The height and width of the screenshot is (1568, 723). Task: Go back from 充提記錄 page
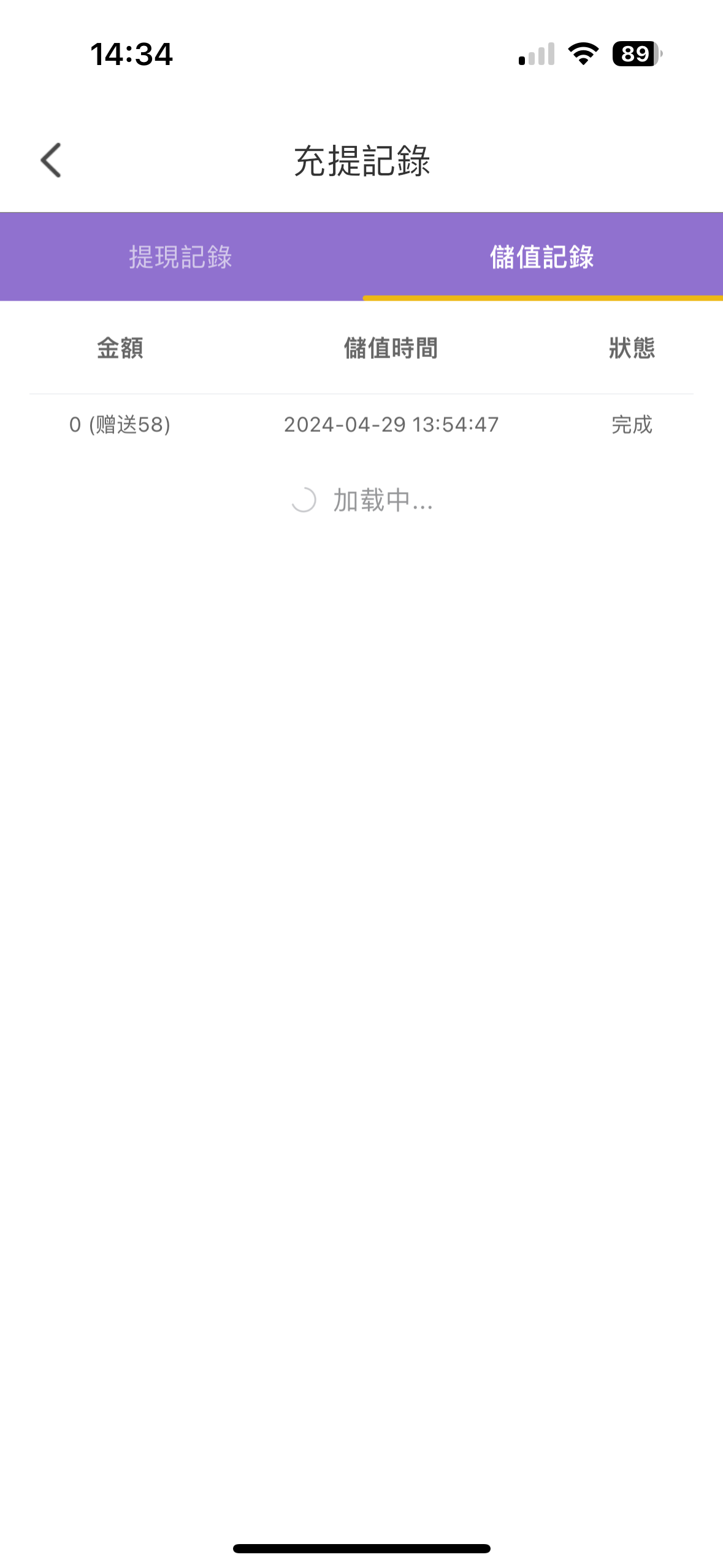click(x=51, y=160)
